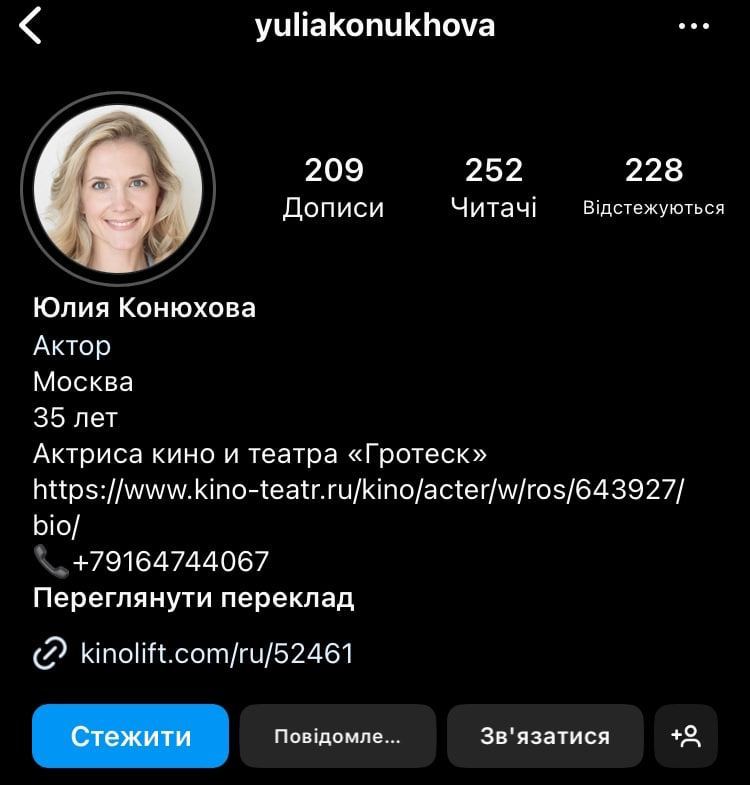Show the 228 Відстежуються accounts

(x=653, y=187)
